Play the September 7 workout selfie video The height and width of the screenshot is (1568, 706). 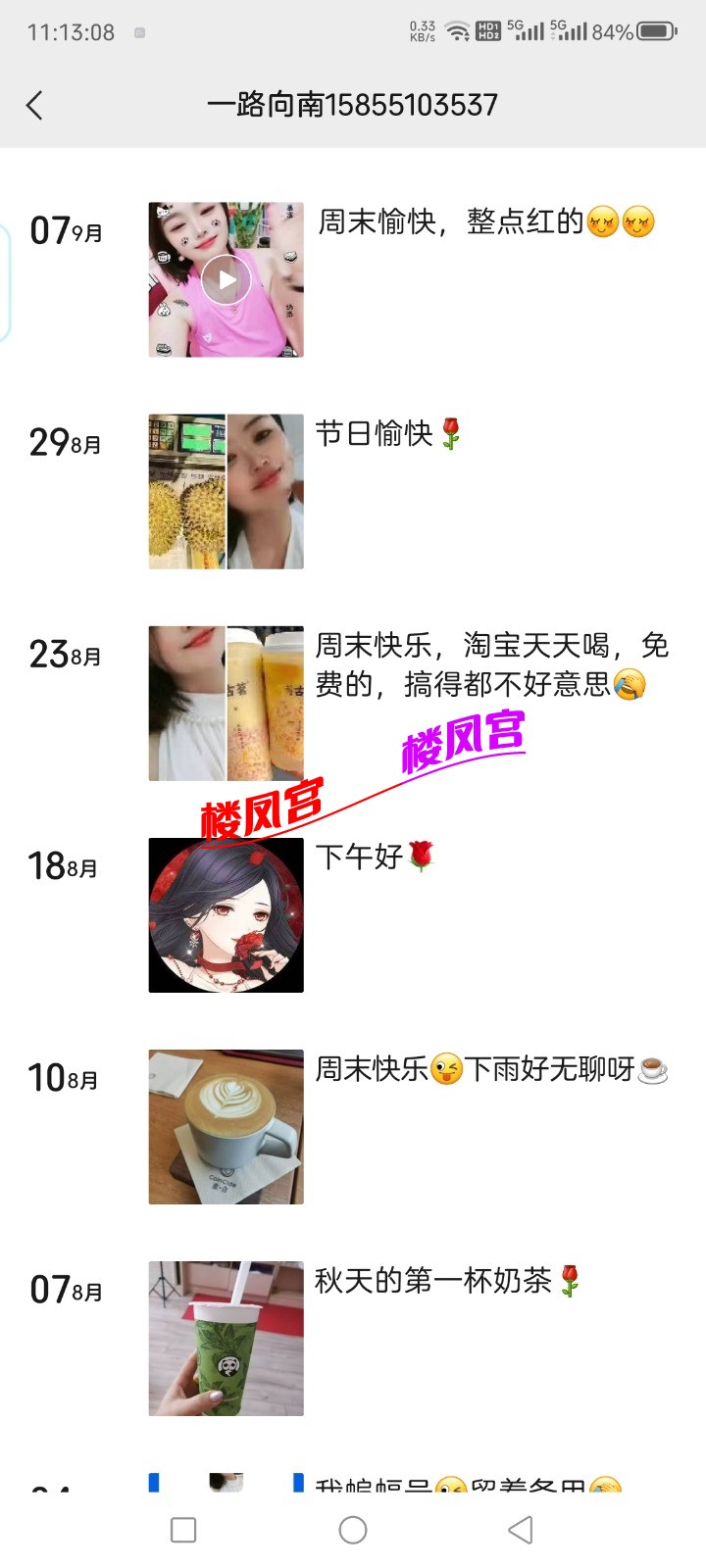225,278
